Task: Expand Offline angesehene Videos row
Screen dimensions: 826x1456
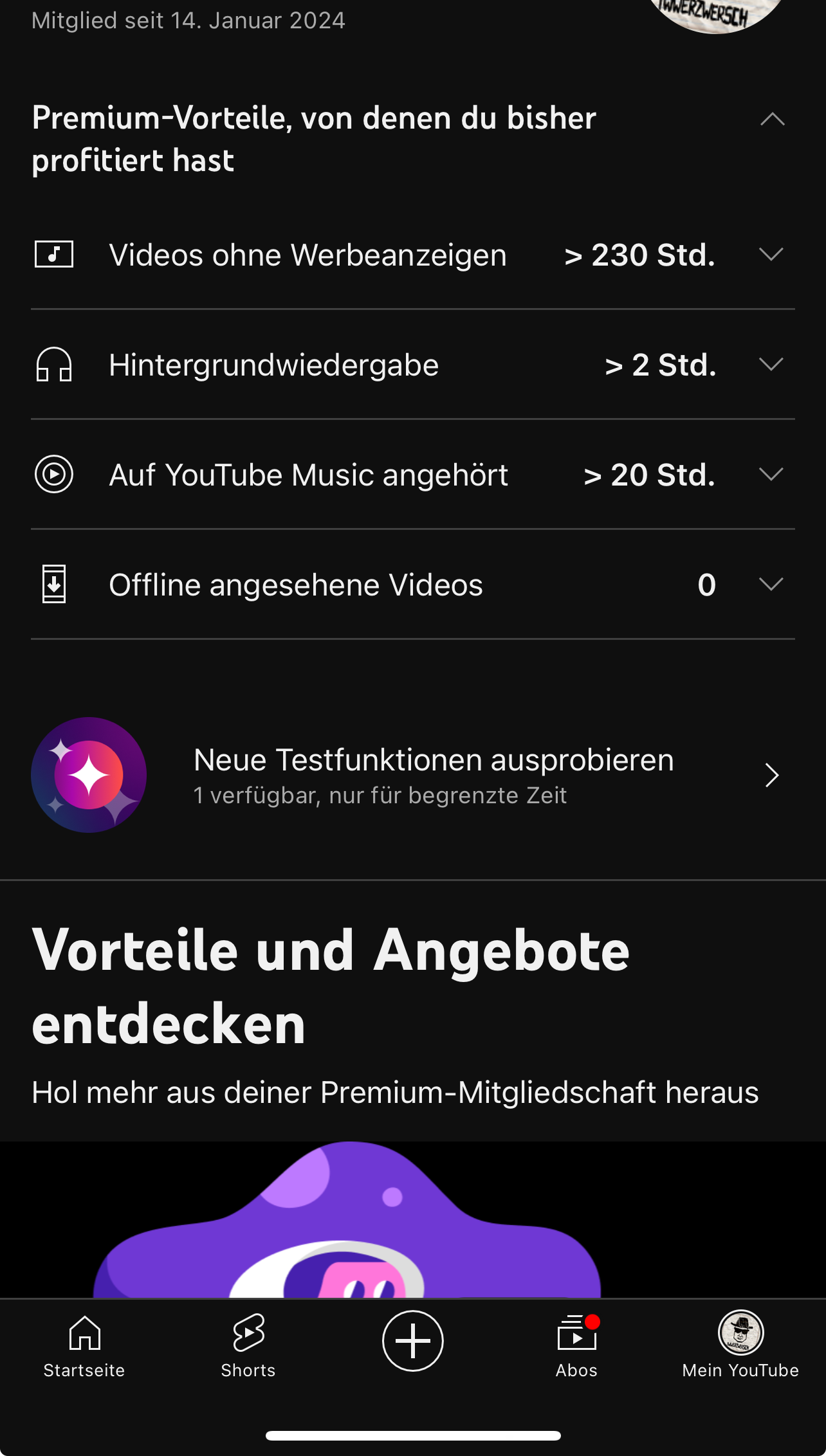Action: [x=771, y=585]
